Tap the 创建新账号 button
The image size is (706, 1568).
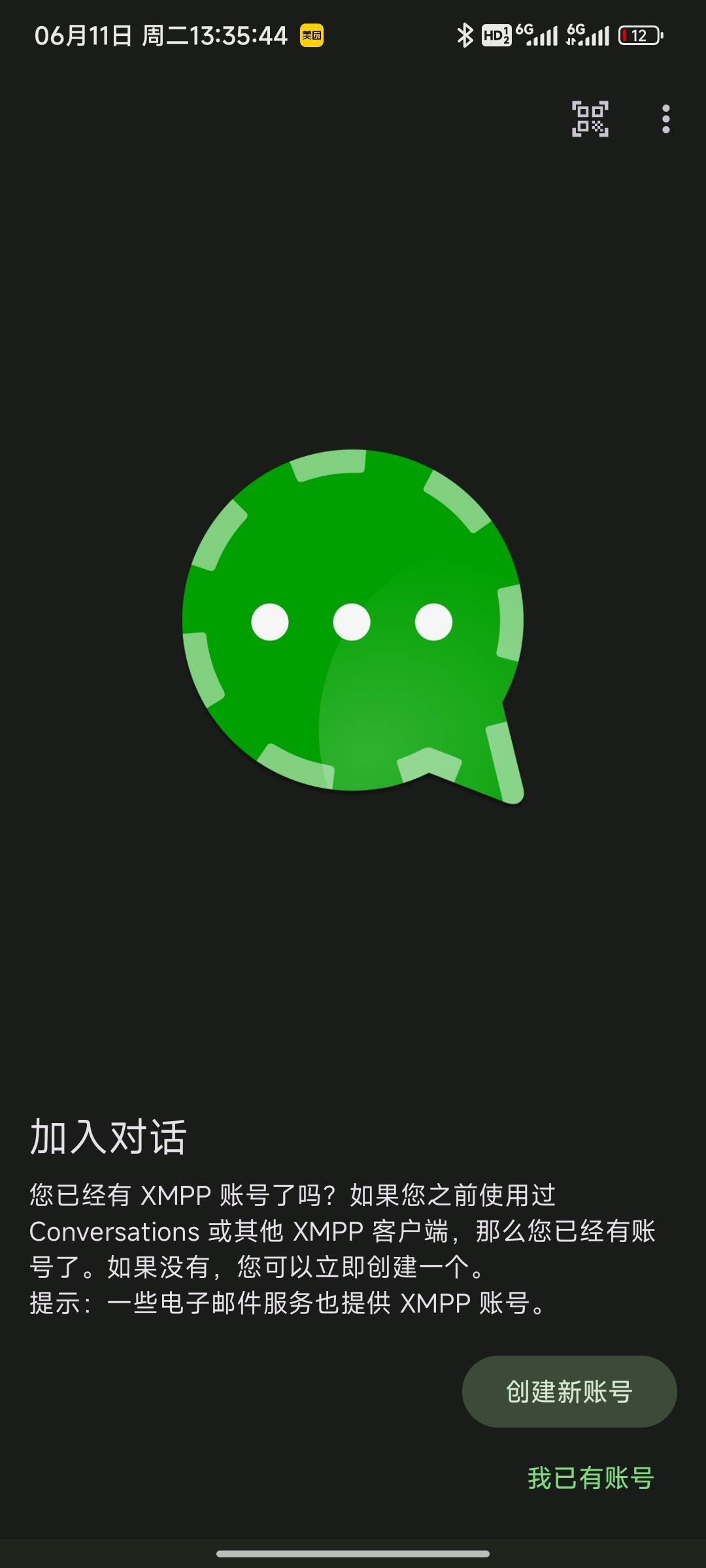[x=569, y=1391]
